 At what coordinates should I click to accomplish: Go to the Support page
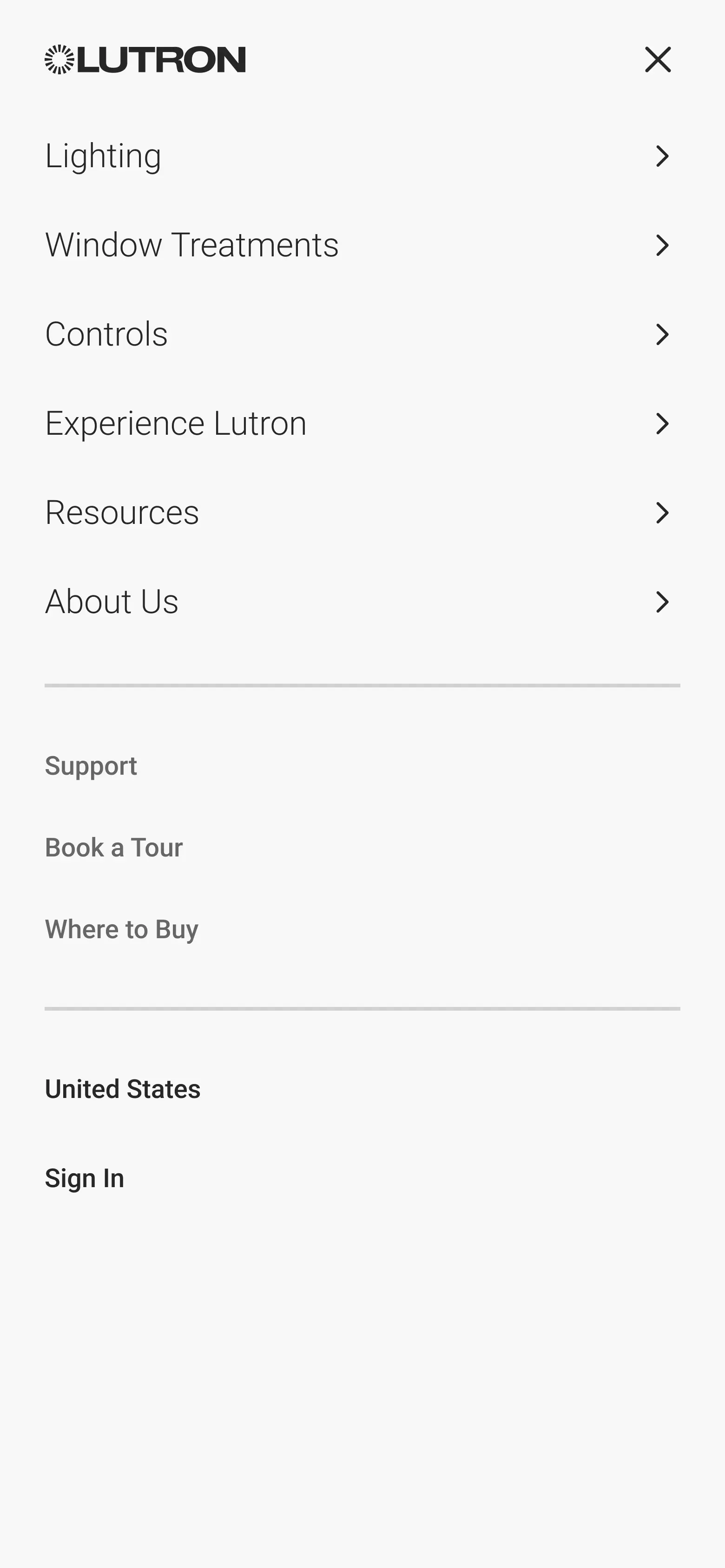[91, 766]
